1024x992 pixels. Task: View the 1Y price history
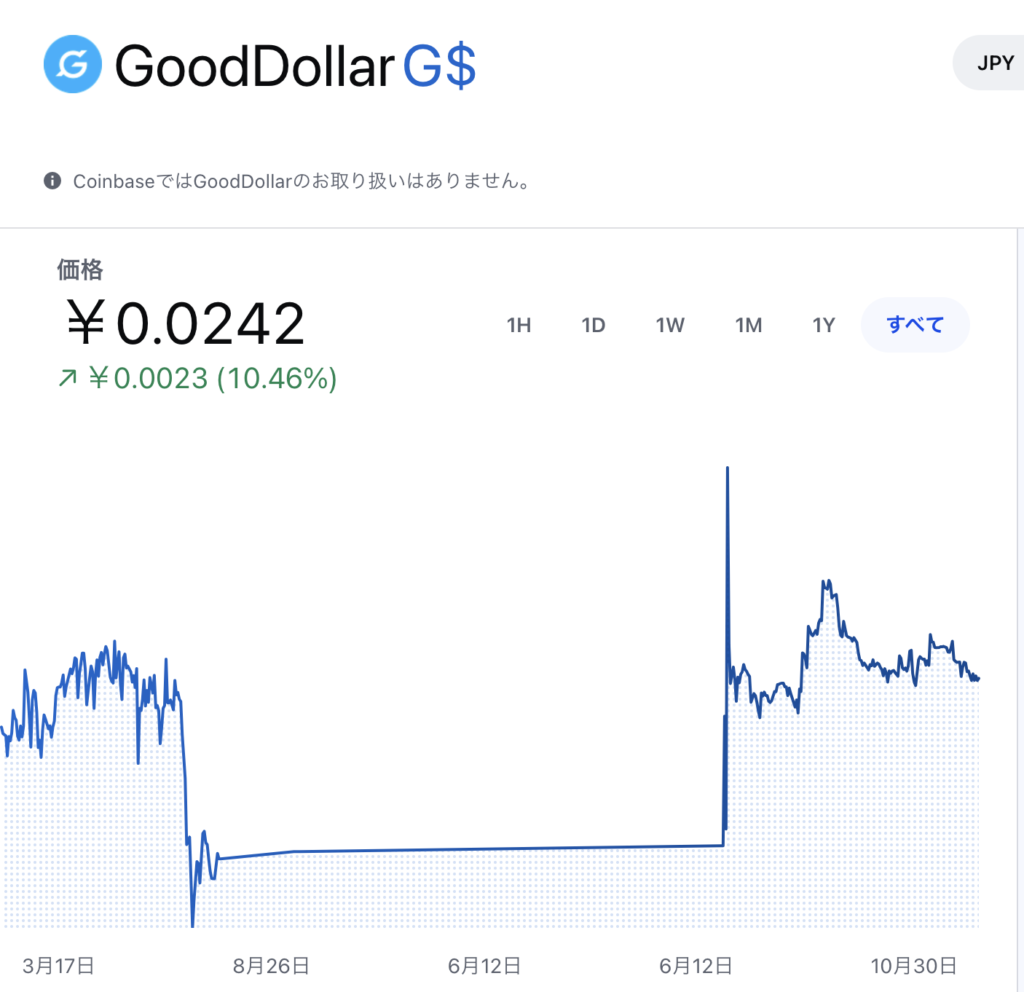(x=823, y=325)
